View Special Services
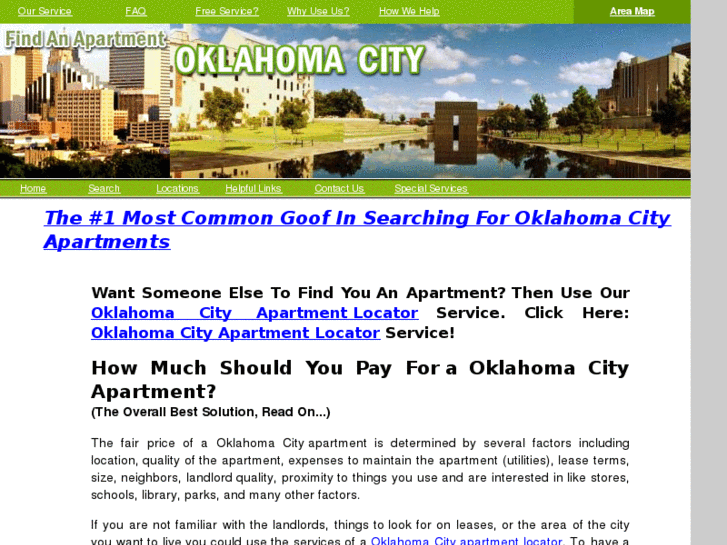This screenshot has height=545, width=727. tap(431, 188)
